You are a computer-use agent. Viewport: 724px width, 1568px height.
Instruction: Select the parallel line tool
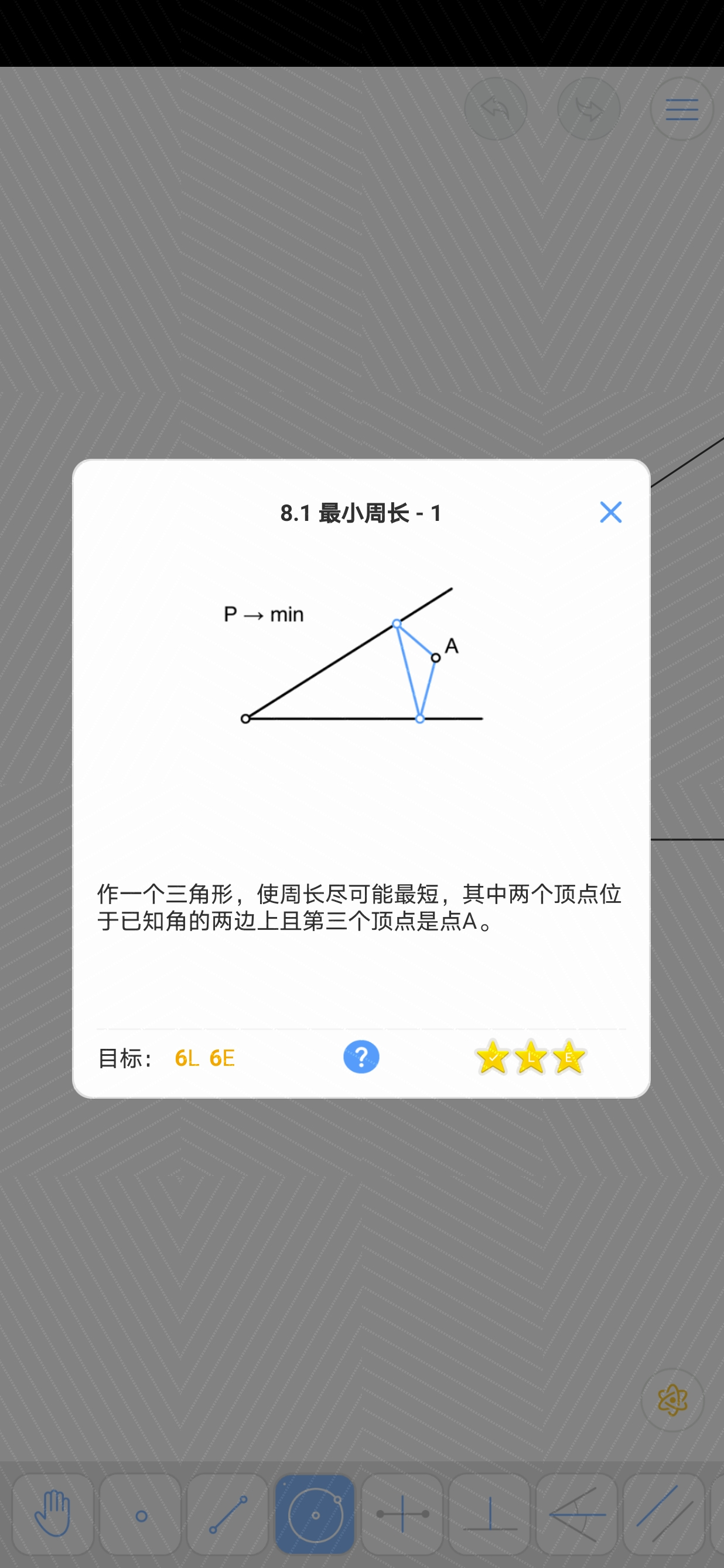[x=664, y=1514]
